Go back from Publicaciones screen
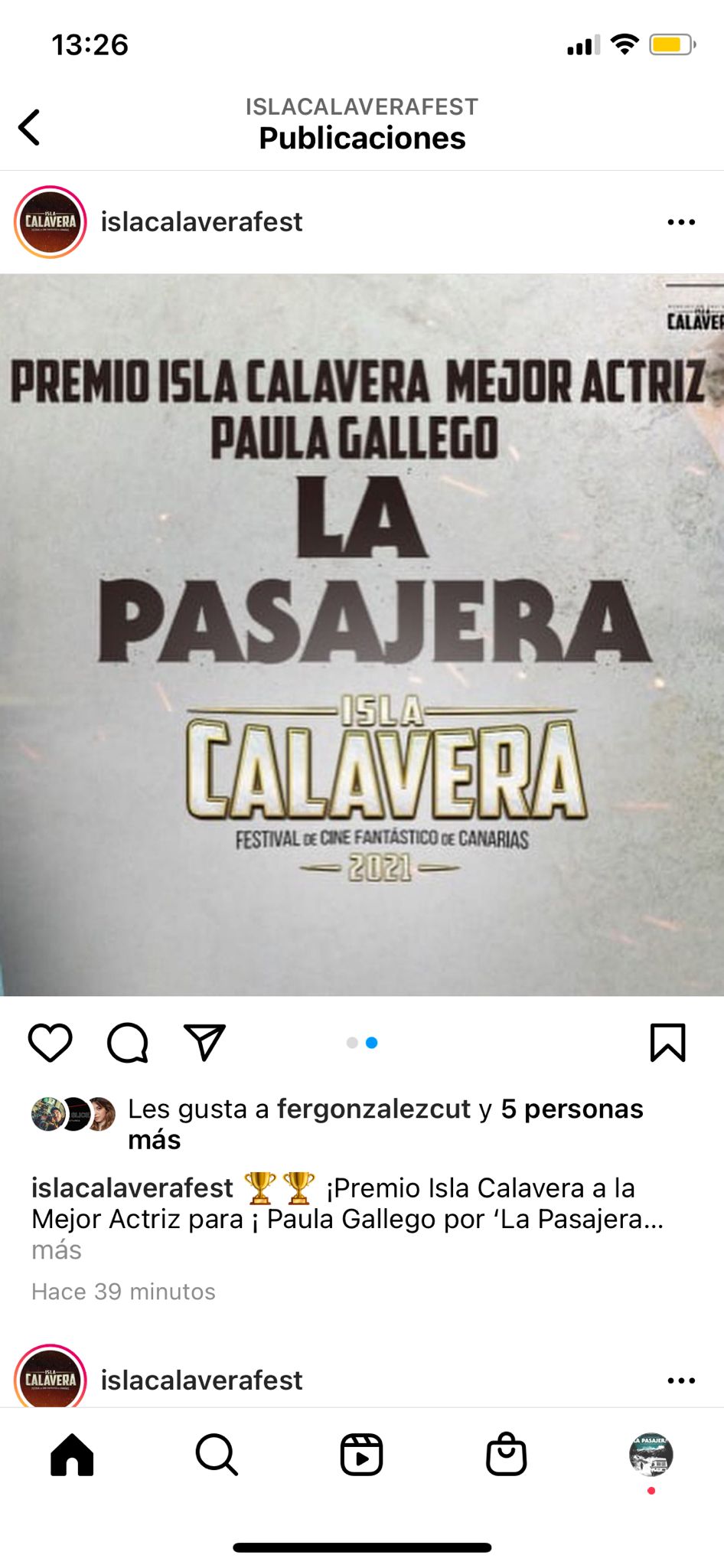 pyautogui.click(x=29, y=127)
